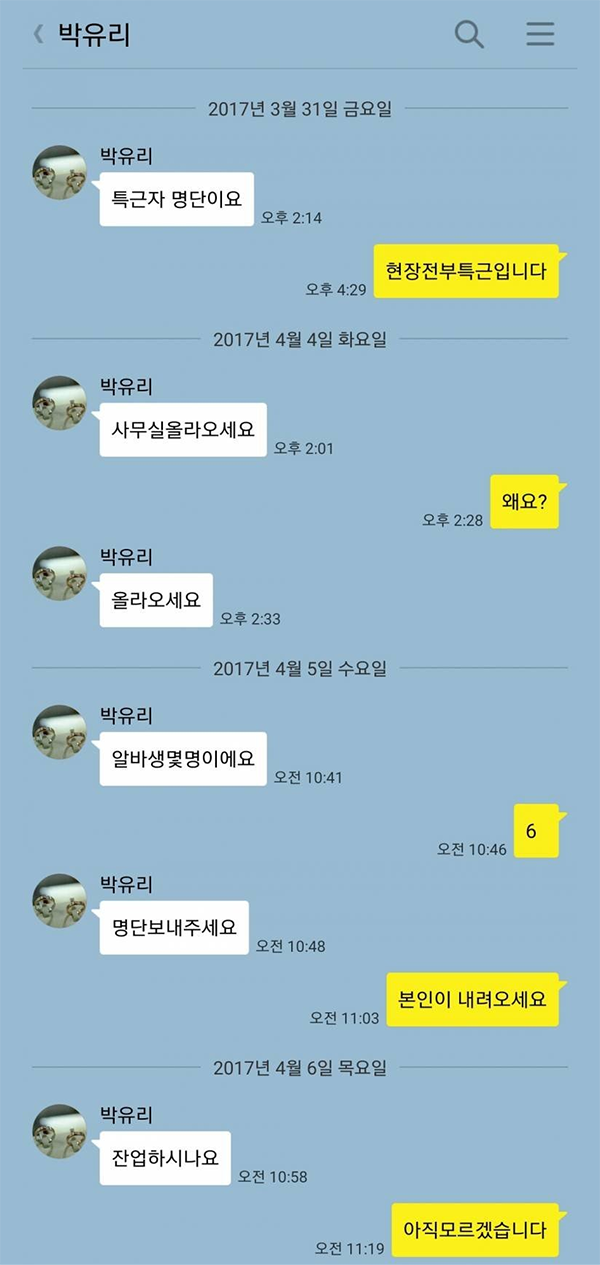This screenshot has height=1265, width=600.
Task: Search within this conversation
Action: tap(469, 34)
